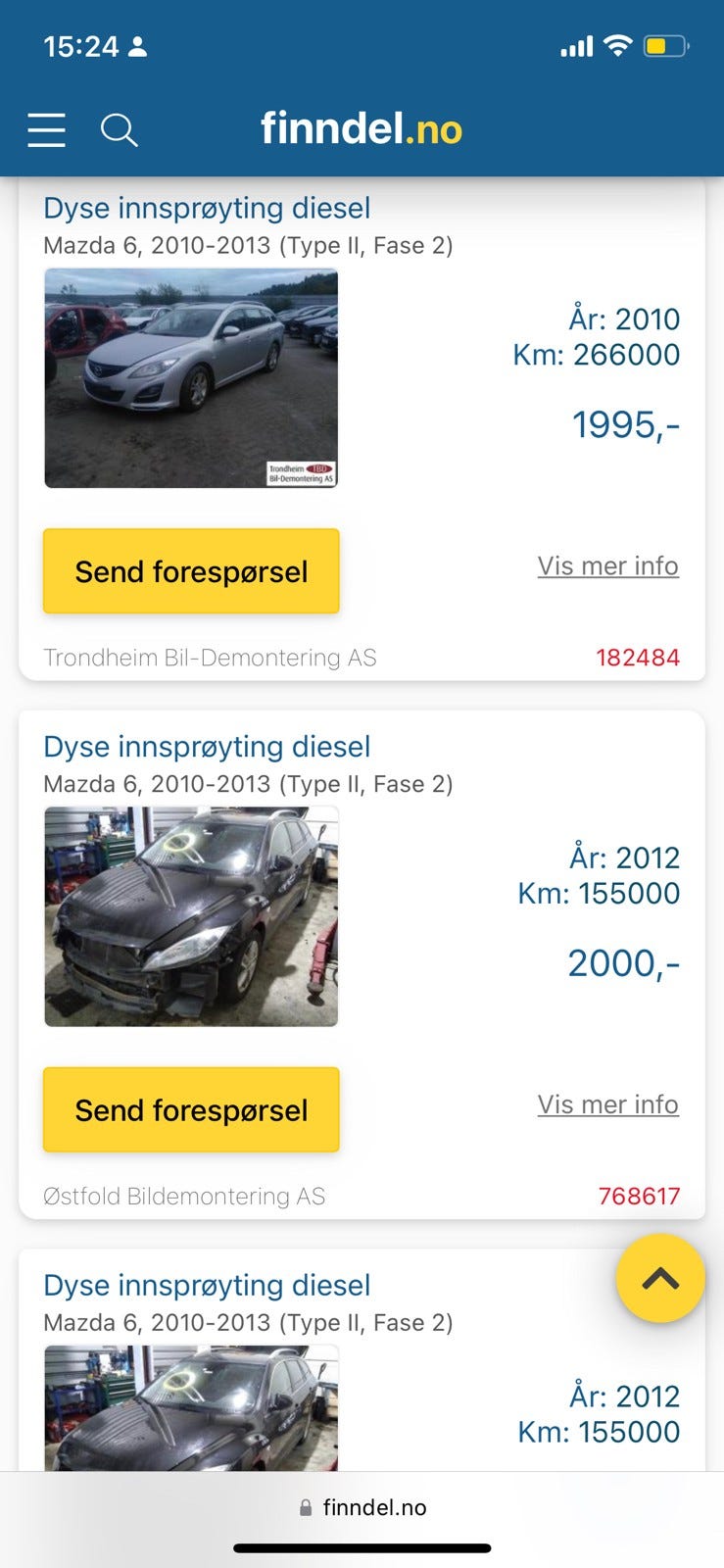Open the Dyse innsprøyting diesel title priced 2000,-
The image size is (724, 1568).
pos(207,747)
